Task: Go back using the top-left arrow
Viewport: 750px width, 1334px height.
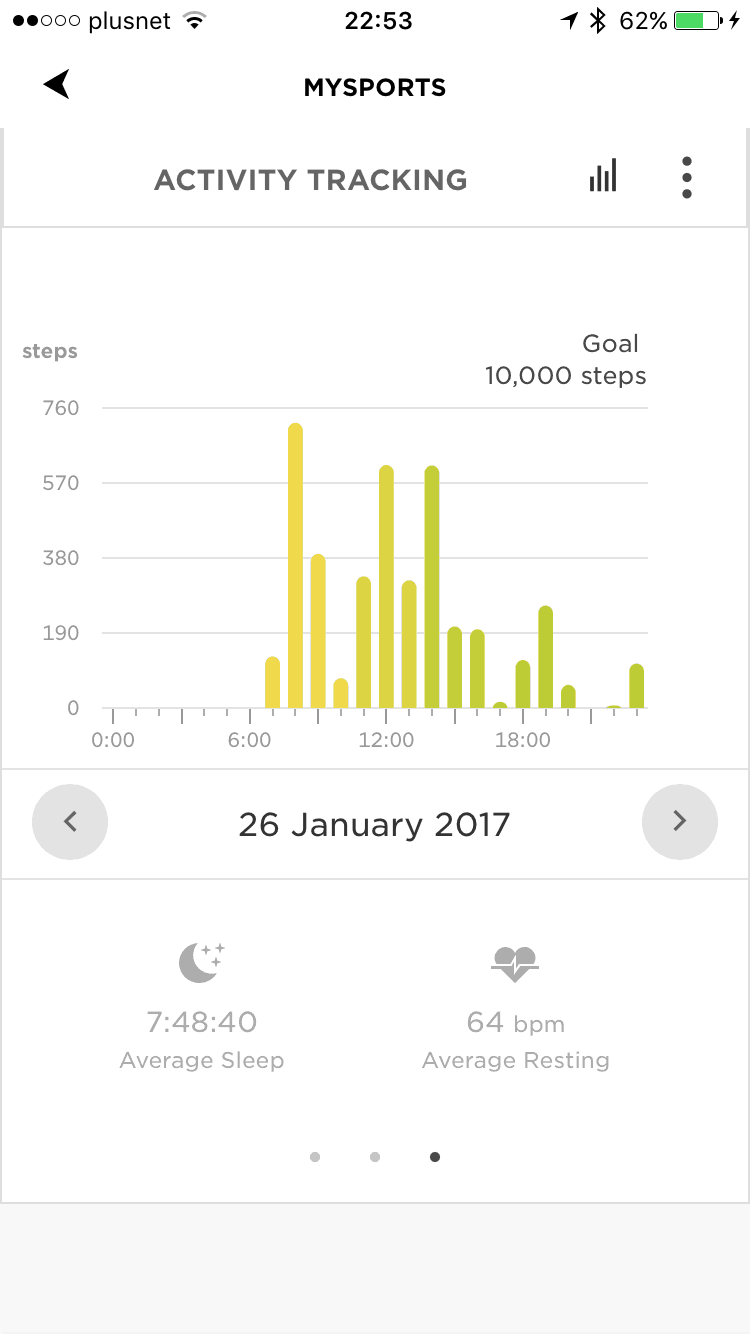Action: click(57, 85)
